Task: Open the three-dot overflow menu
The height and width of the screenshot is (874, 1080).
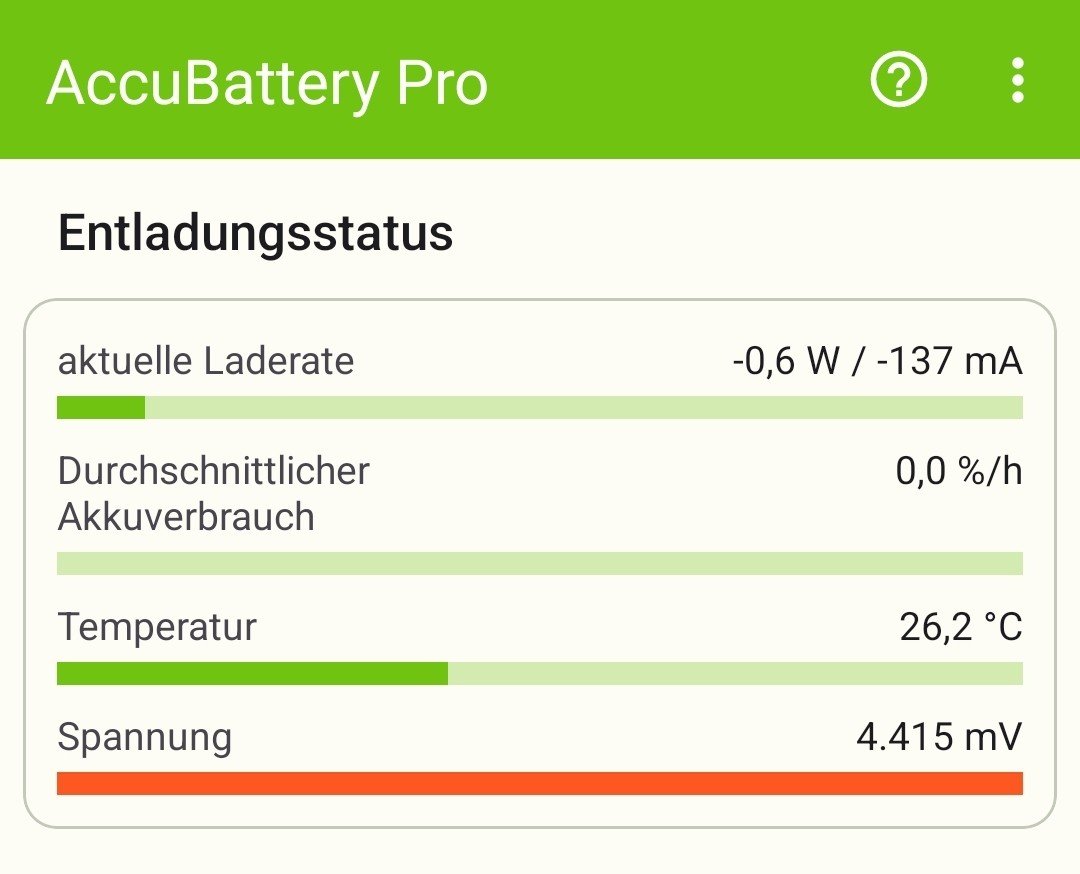Action: [1017, 81]
